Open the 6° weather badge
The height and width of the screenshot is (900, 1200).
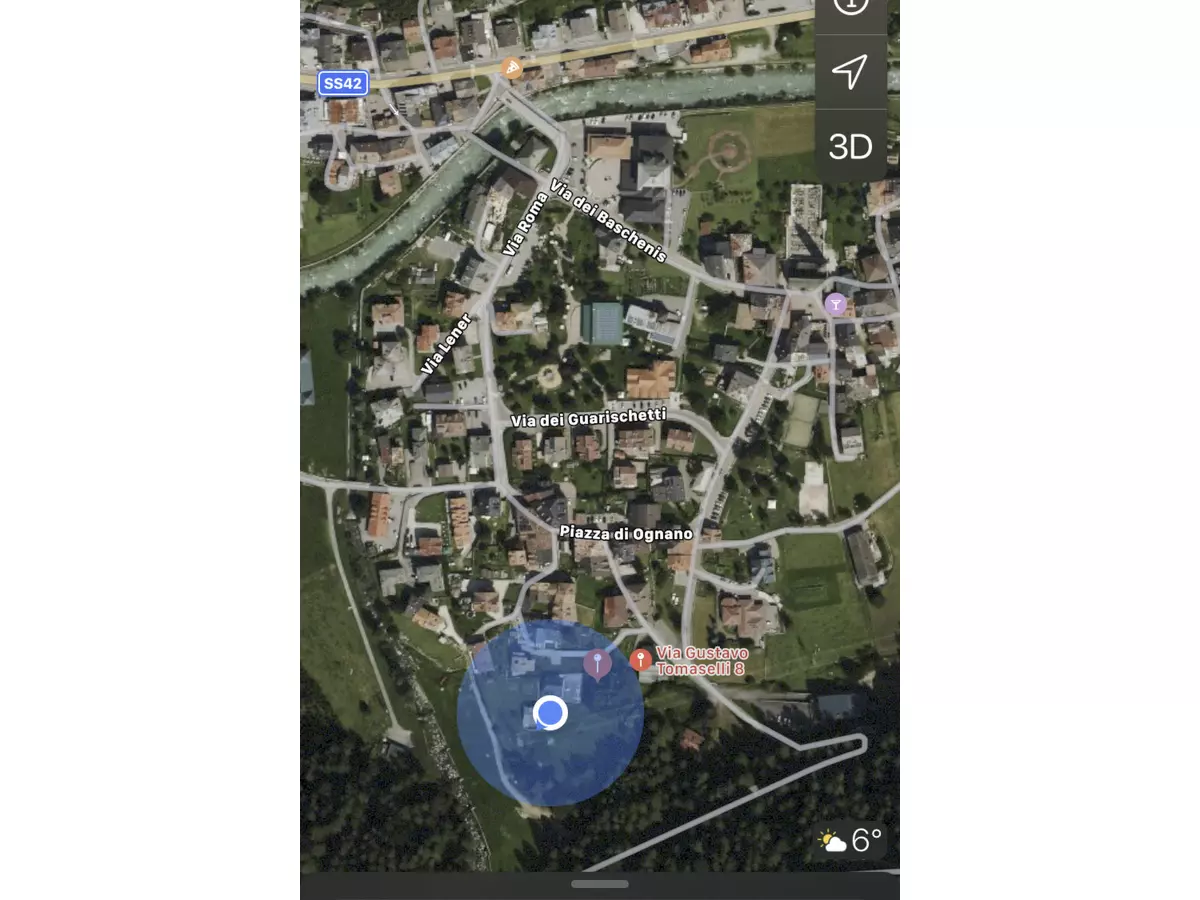pyautogui.click(x=851, y=840)
